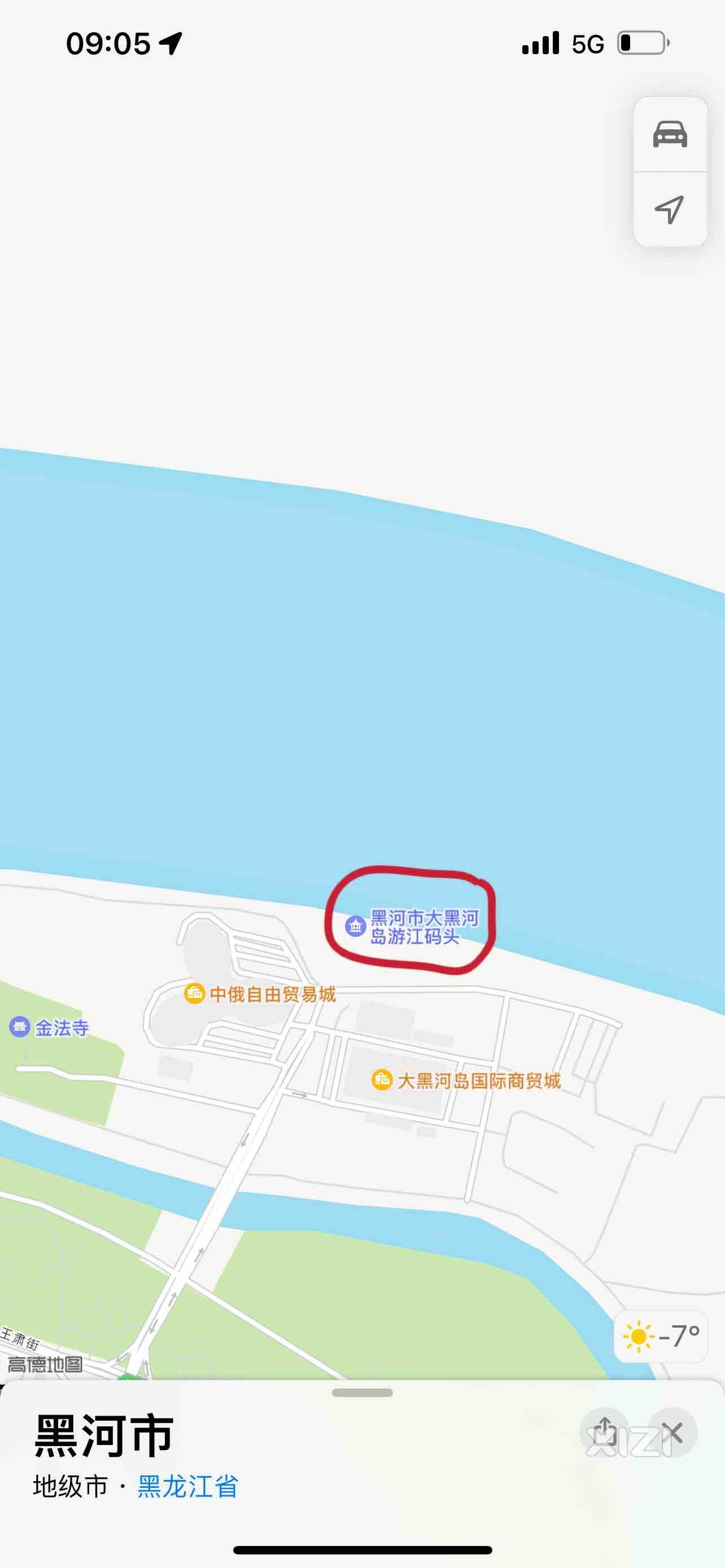Switch the map mode via the car icon
This screenshot has width=725, height=1568.
[x=670, y=134]
